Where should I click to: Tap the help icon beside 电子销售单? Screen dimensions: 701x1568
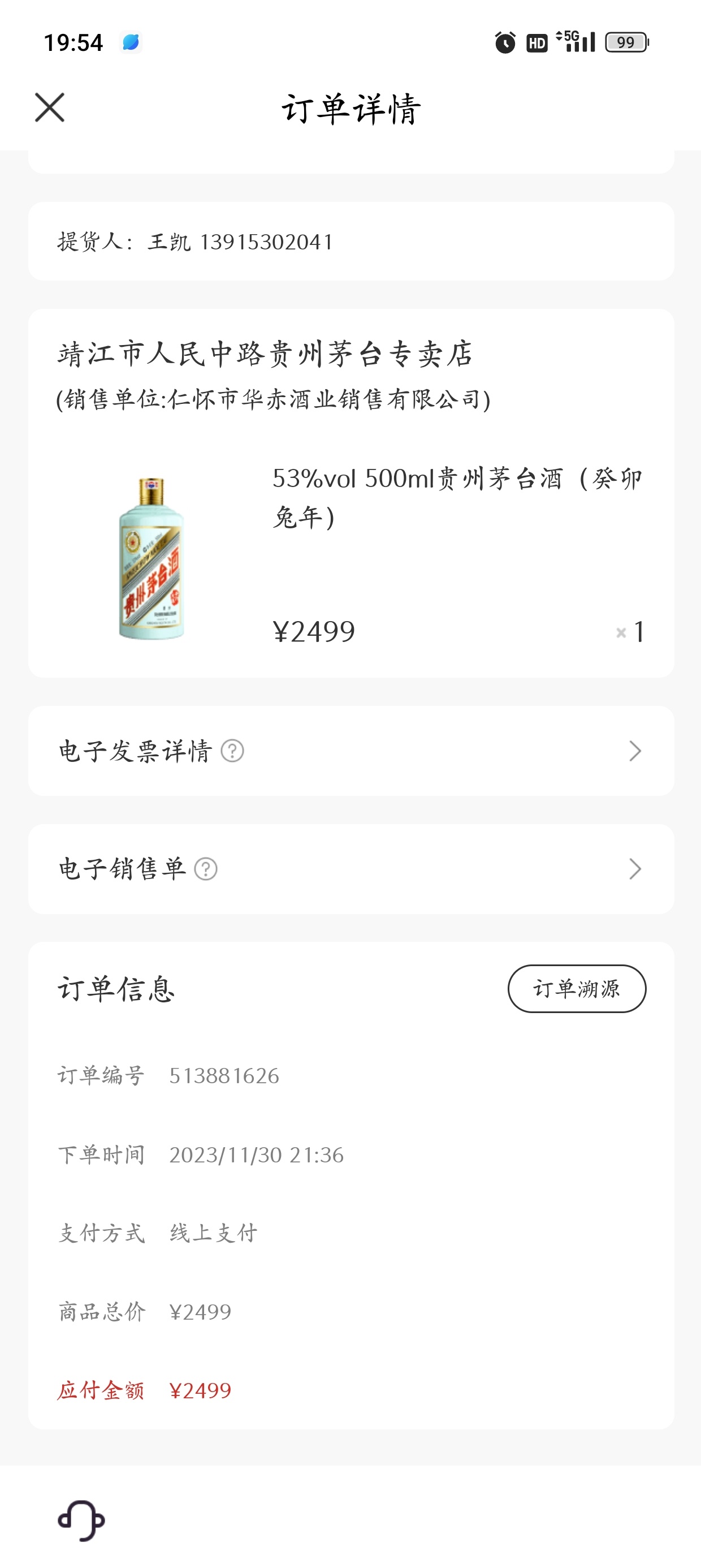pyautogui.click(x=206, y=869)
